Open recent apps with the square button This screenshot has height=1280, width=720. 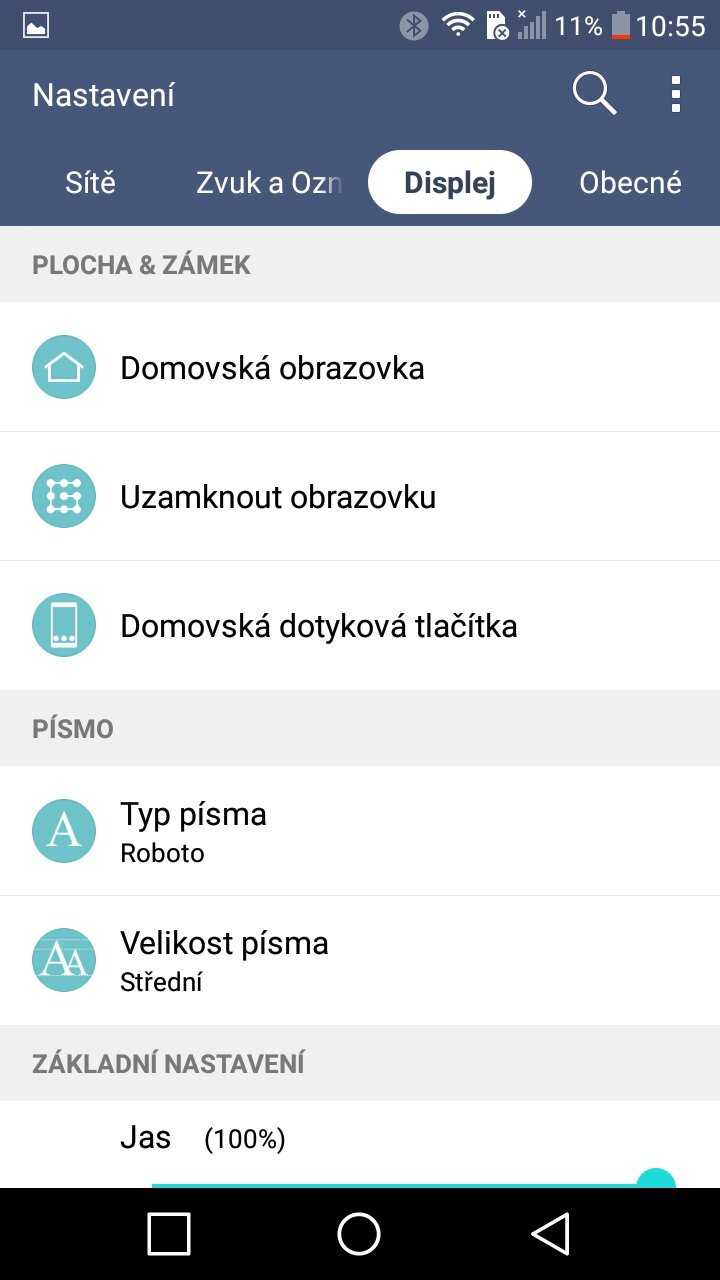168,1233
